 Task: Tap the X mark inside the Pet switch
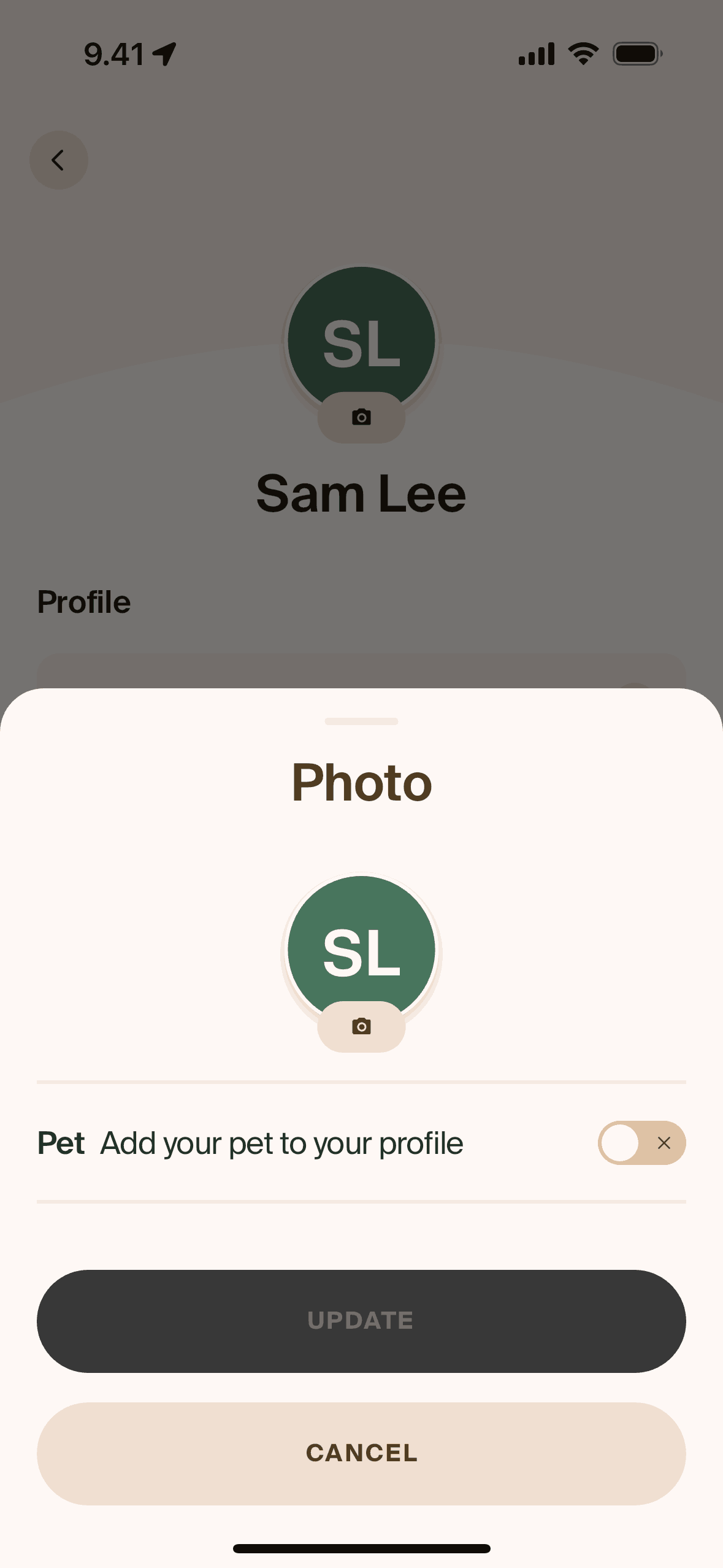tap(664, 1142)
